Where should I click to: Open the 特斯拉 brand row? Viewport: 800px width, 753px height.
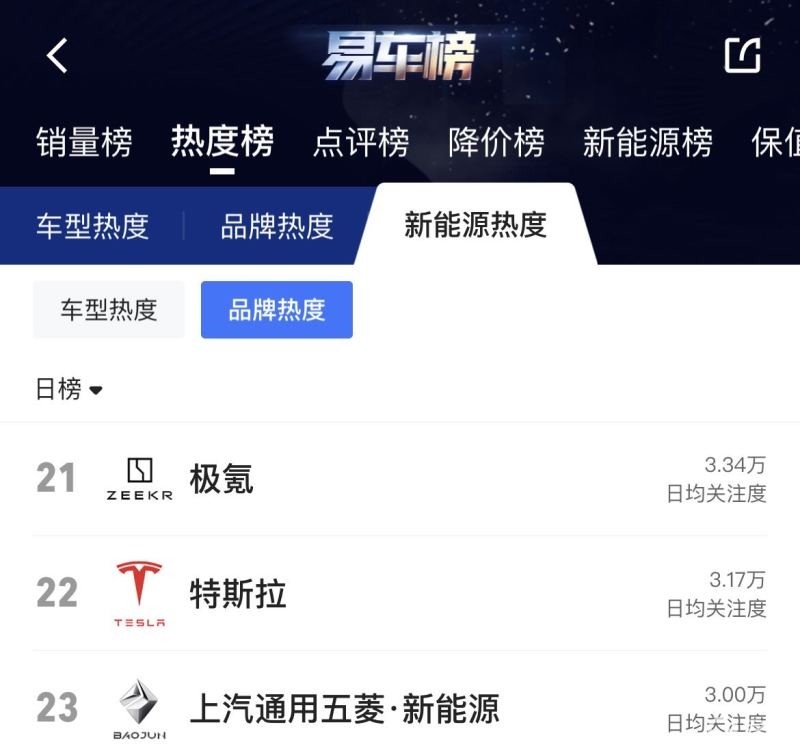click(400, 594)
